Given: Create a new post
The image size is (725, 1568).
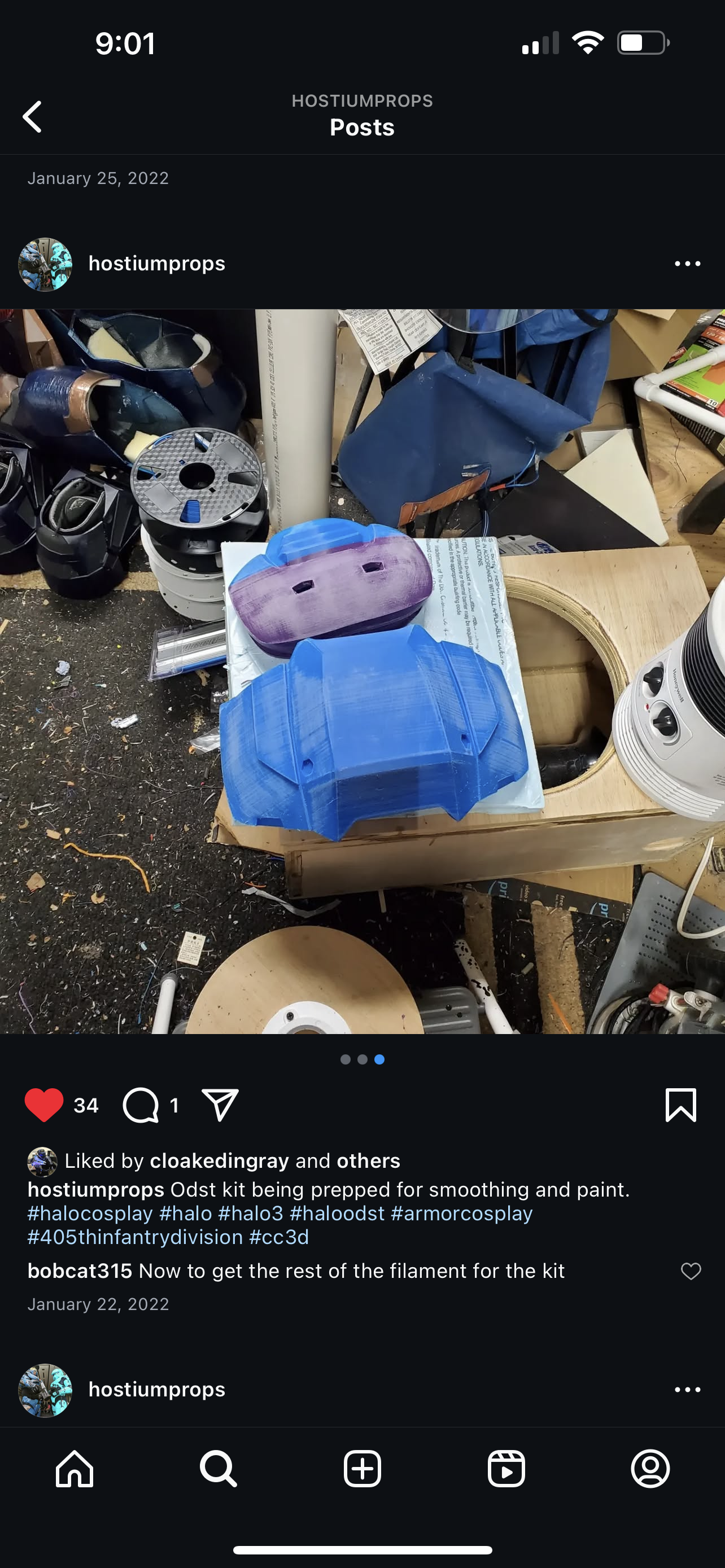Looking at the screenshot, I should tap(362, 1469).
